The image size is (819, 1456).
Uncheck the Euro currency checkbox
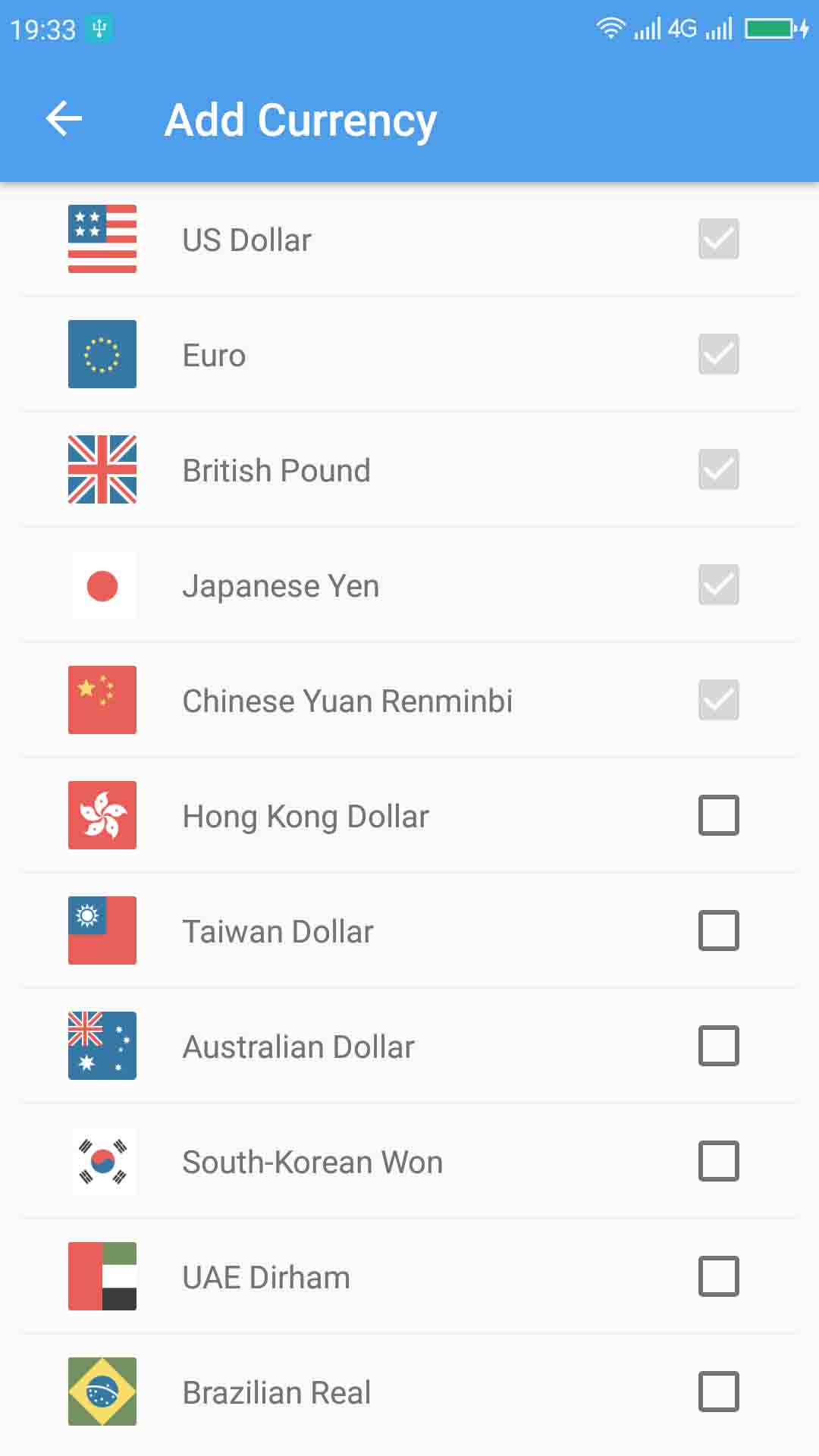pos(717,354)
